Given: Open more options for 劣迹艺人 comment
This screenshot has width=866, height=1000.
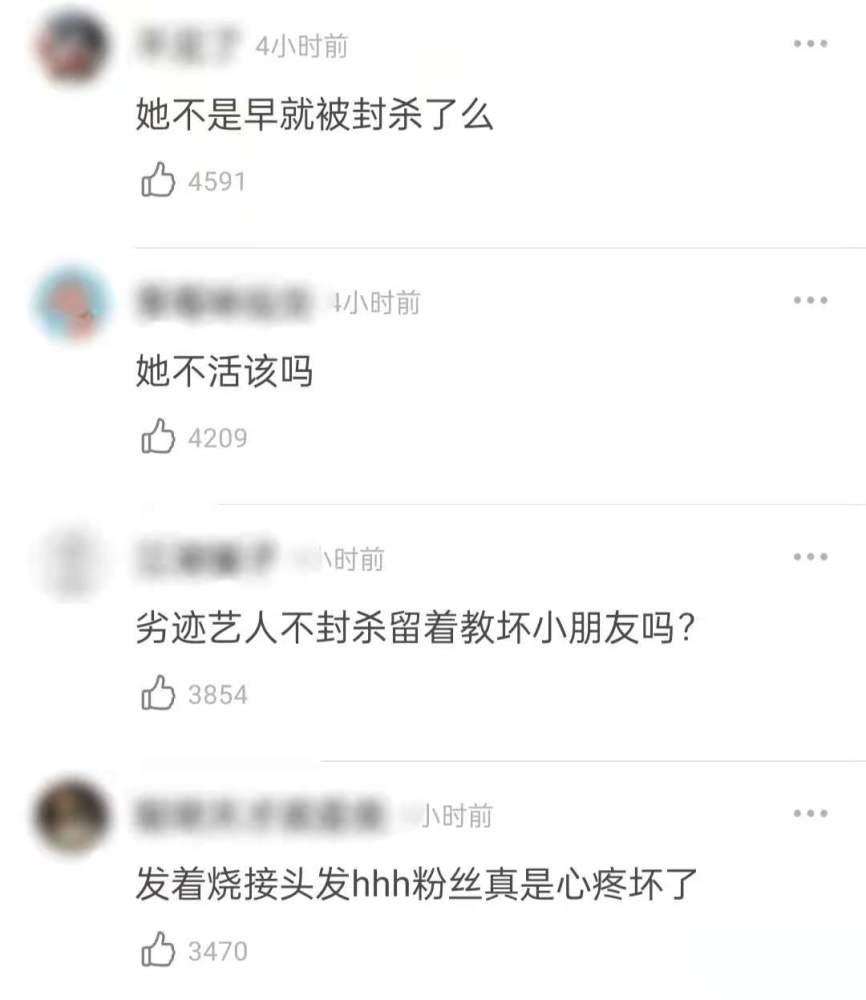Looking at the screenshot, I should point(809,557).
